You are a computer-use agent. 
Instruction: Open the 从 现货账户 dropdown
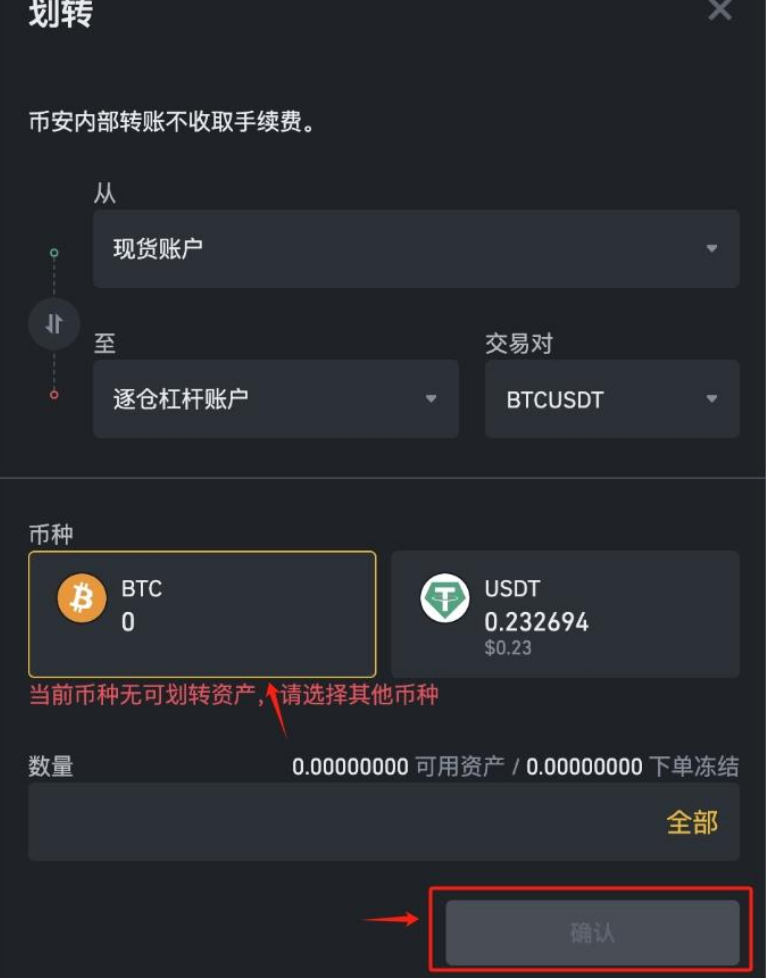click(416, 249)
